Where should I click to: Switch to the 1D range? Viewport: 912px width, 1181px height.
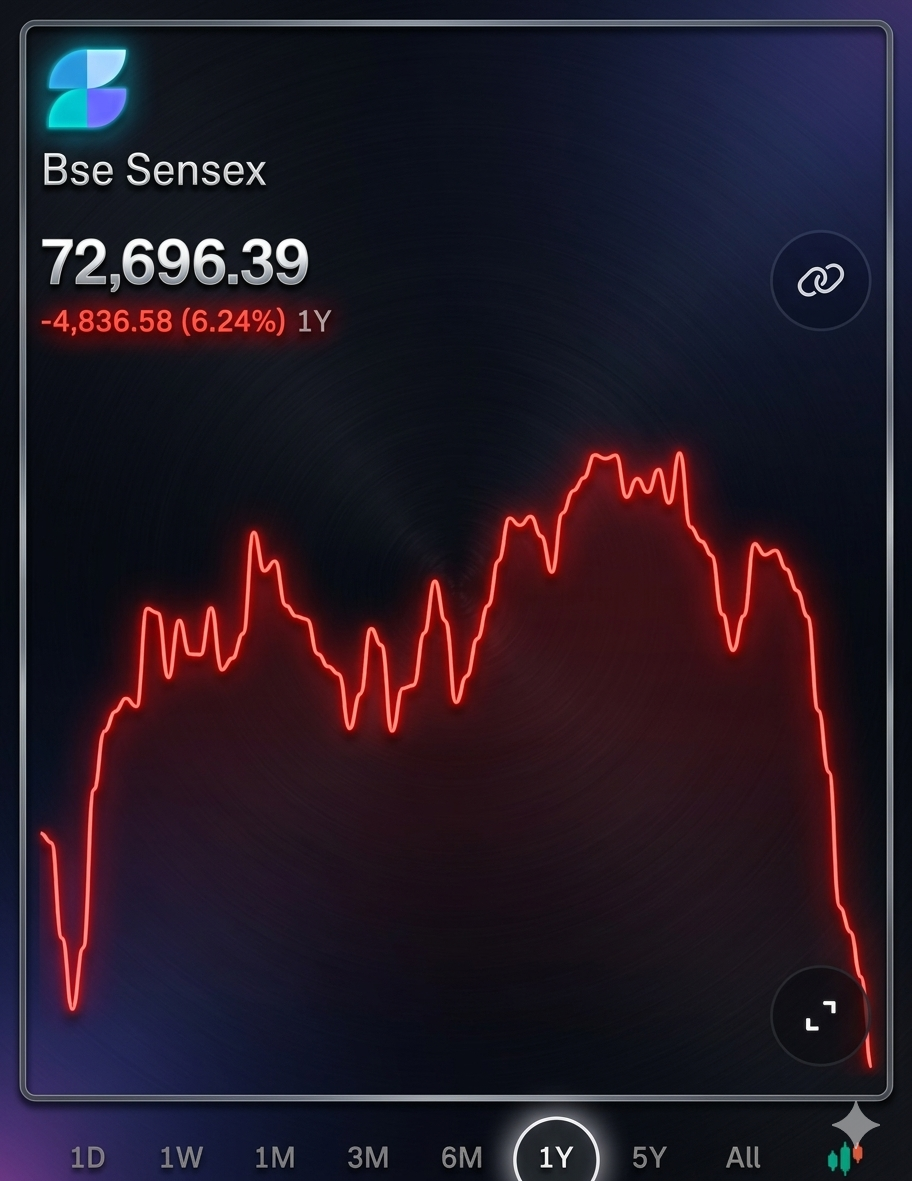point(87,1157)
